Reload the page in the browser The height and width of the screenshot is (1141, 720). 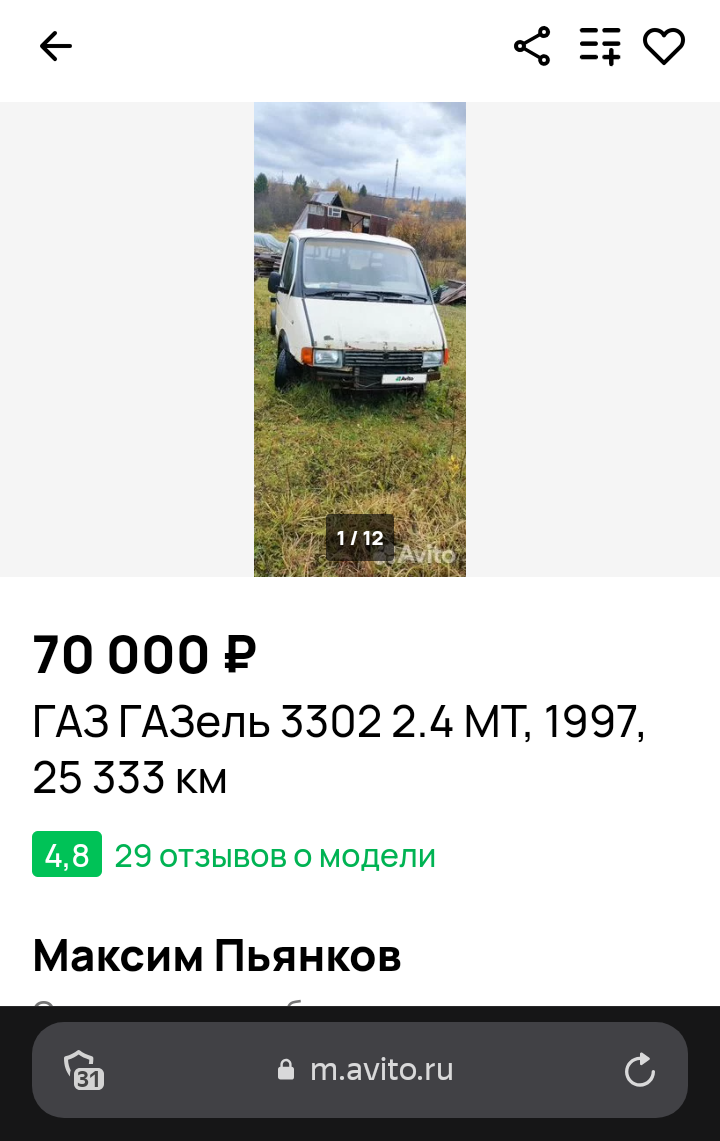pyautogui.click(x=639, y=1070)
